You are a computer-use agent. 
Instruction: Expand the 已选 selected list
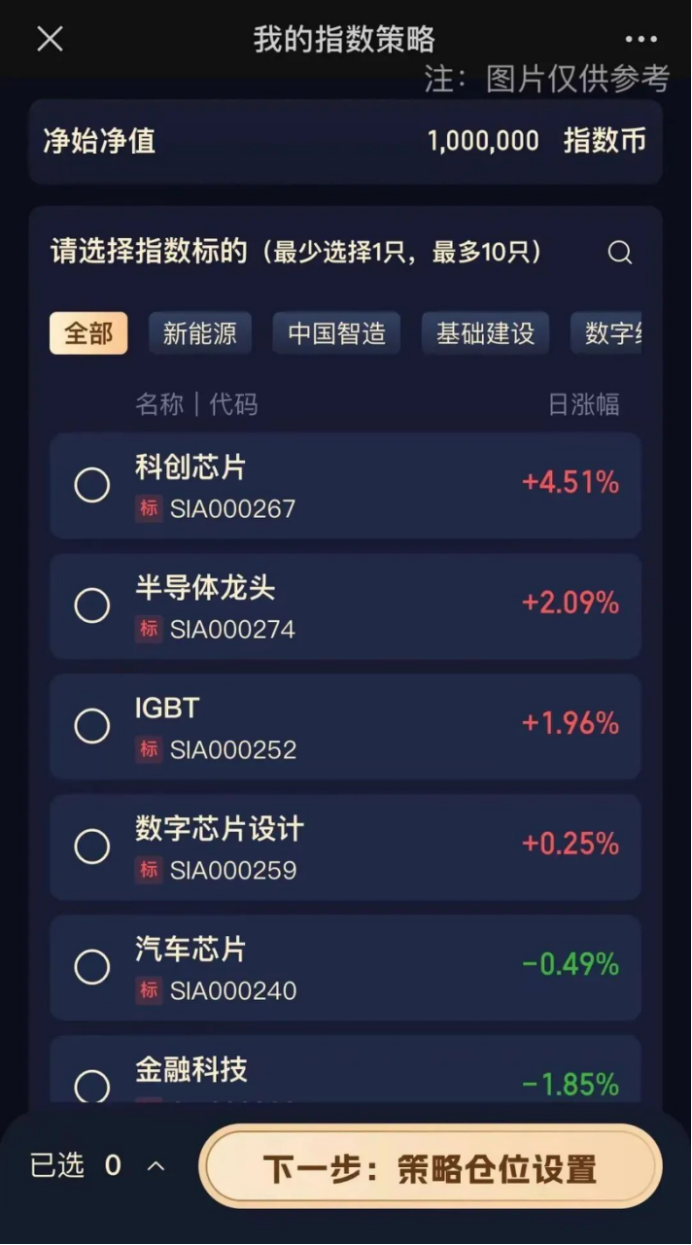156,1166
